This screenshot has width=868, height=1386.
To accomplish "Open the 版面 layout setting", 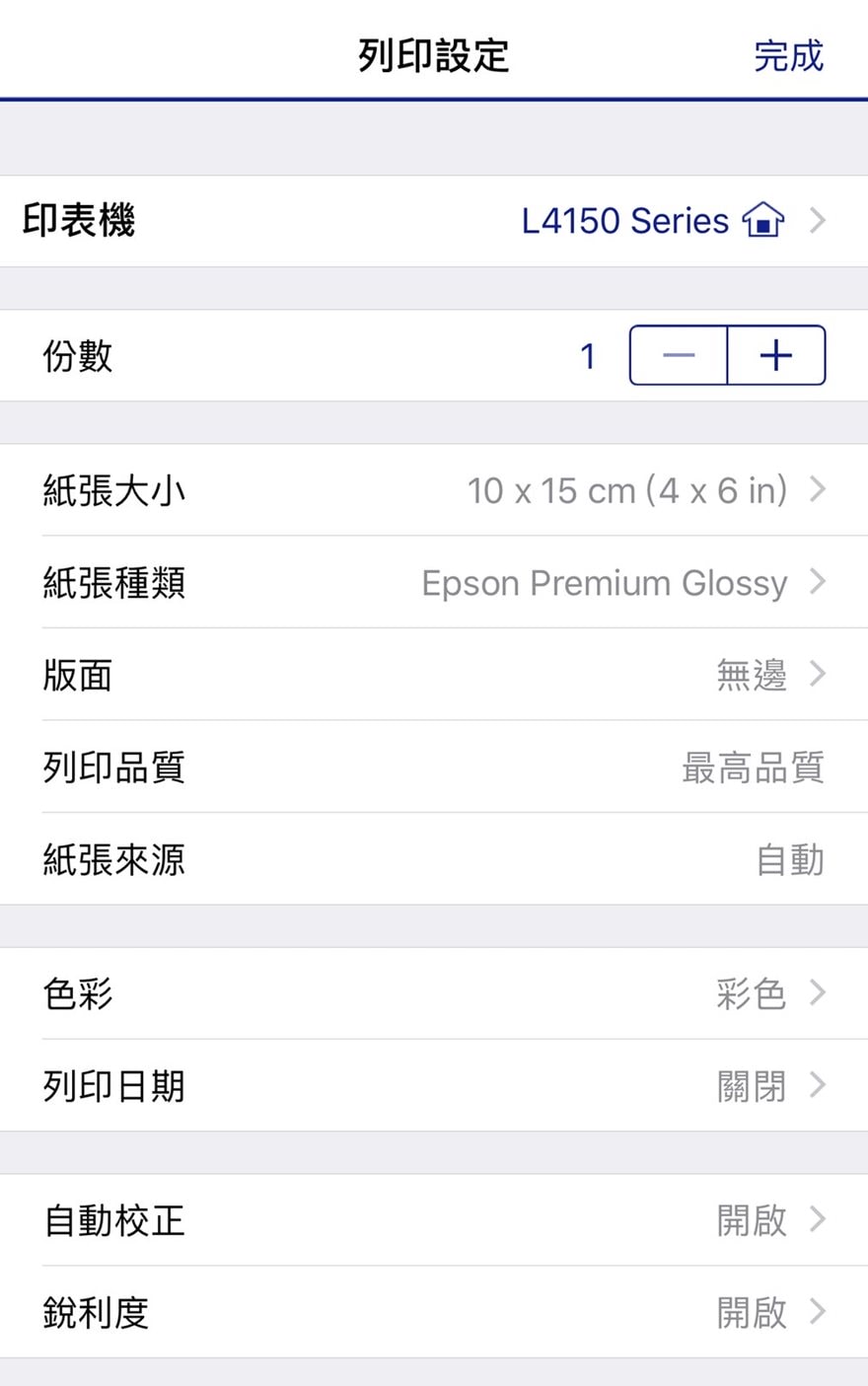I will point(434,676).
